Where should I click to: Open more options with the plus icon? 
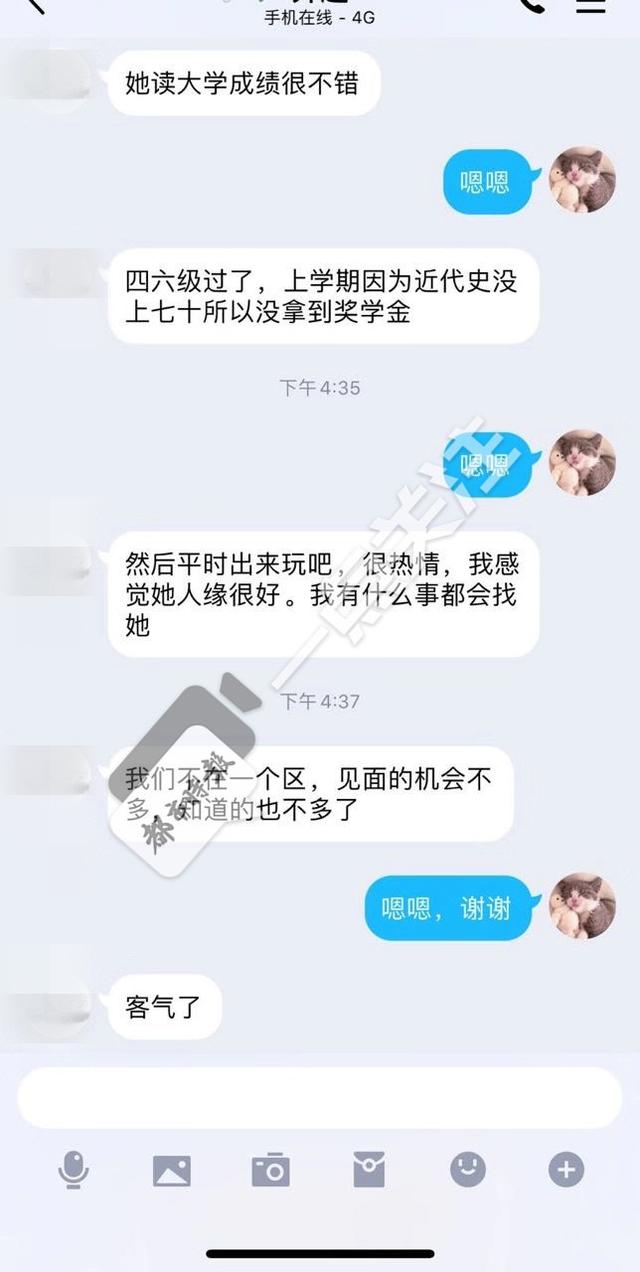(x=566, y=1169)
